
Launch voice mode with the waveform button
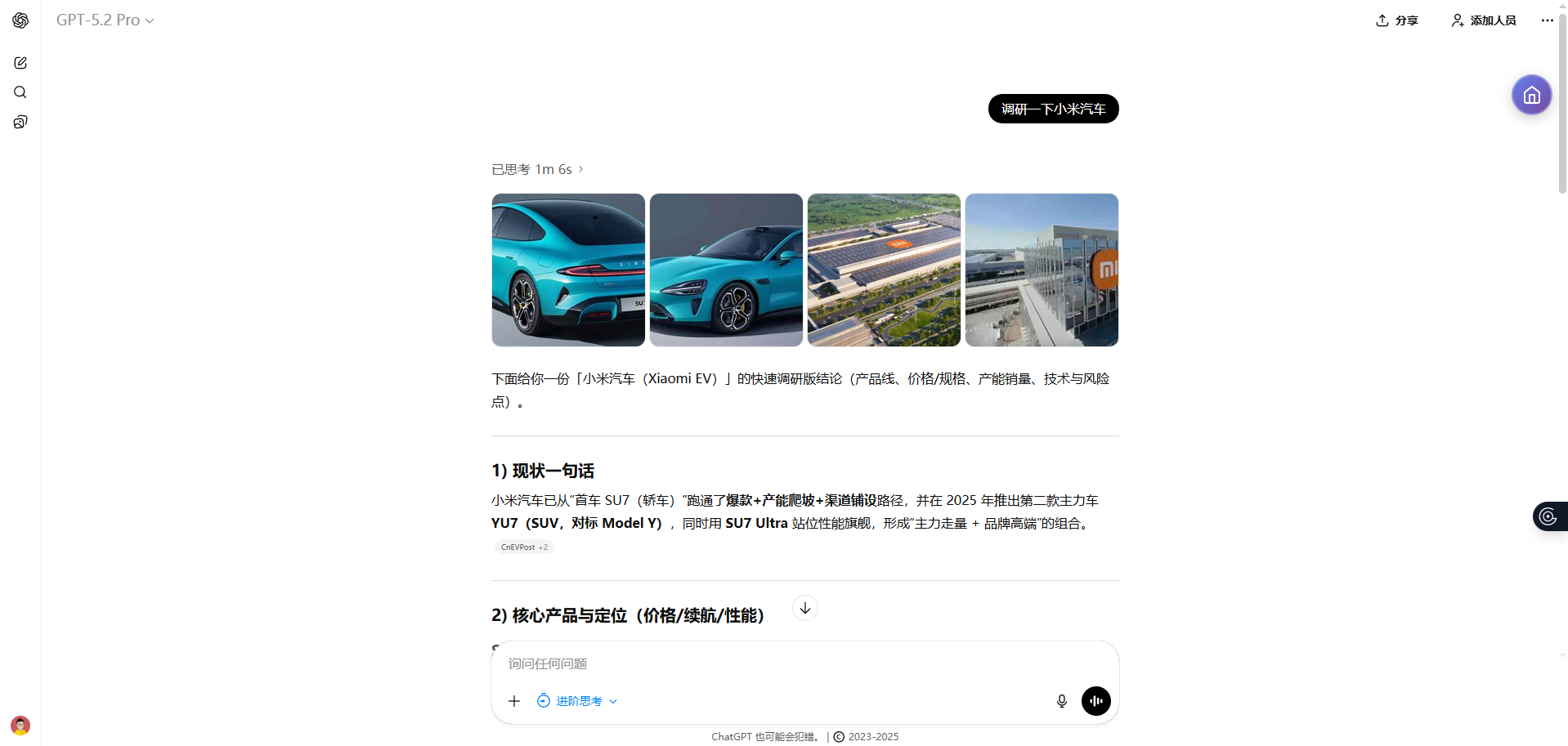coord(1095,701)
